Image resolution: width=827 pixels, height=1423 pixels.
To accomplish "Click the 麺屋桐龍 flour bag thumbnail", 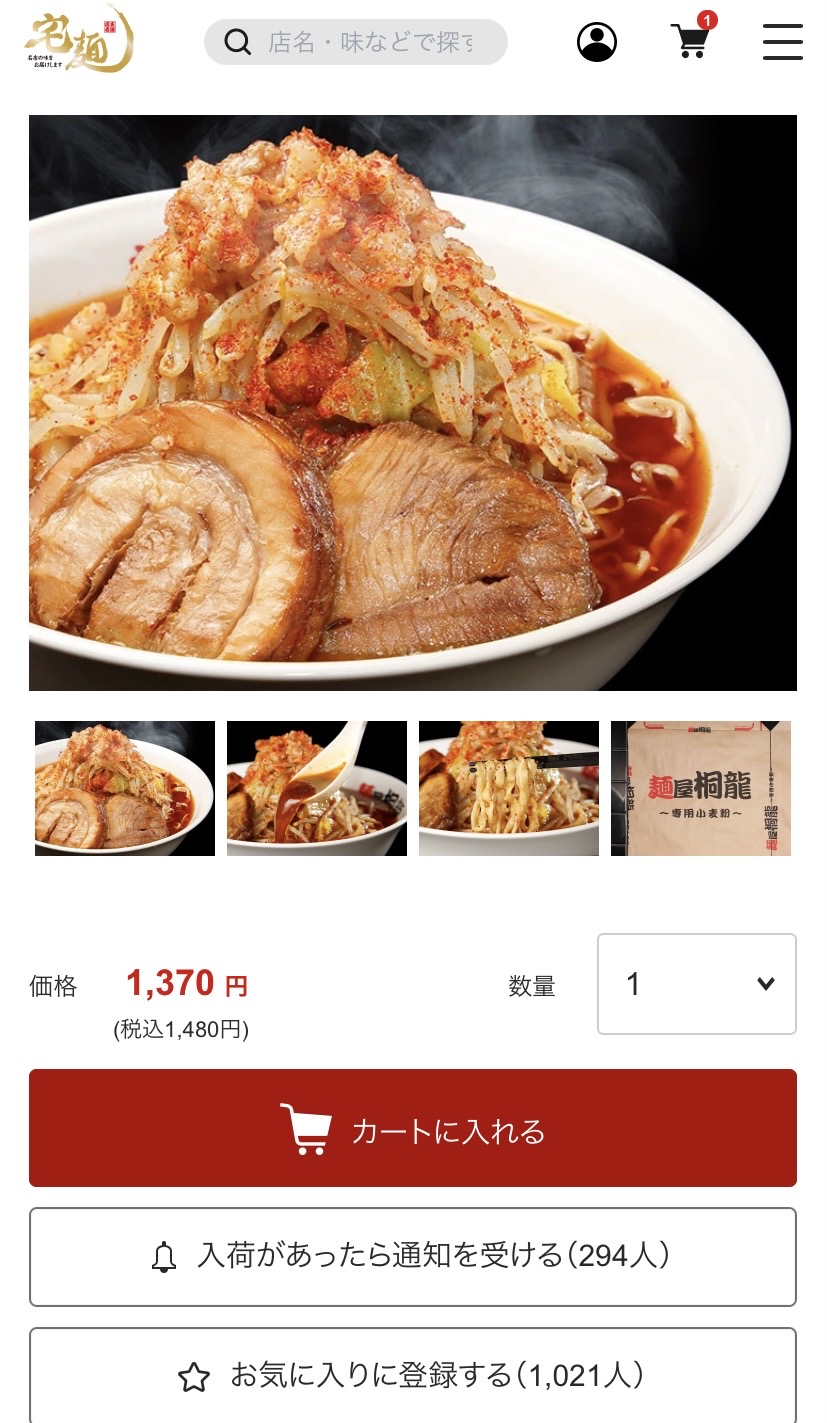I will 700,788.
